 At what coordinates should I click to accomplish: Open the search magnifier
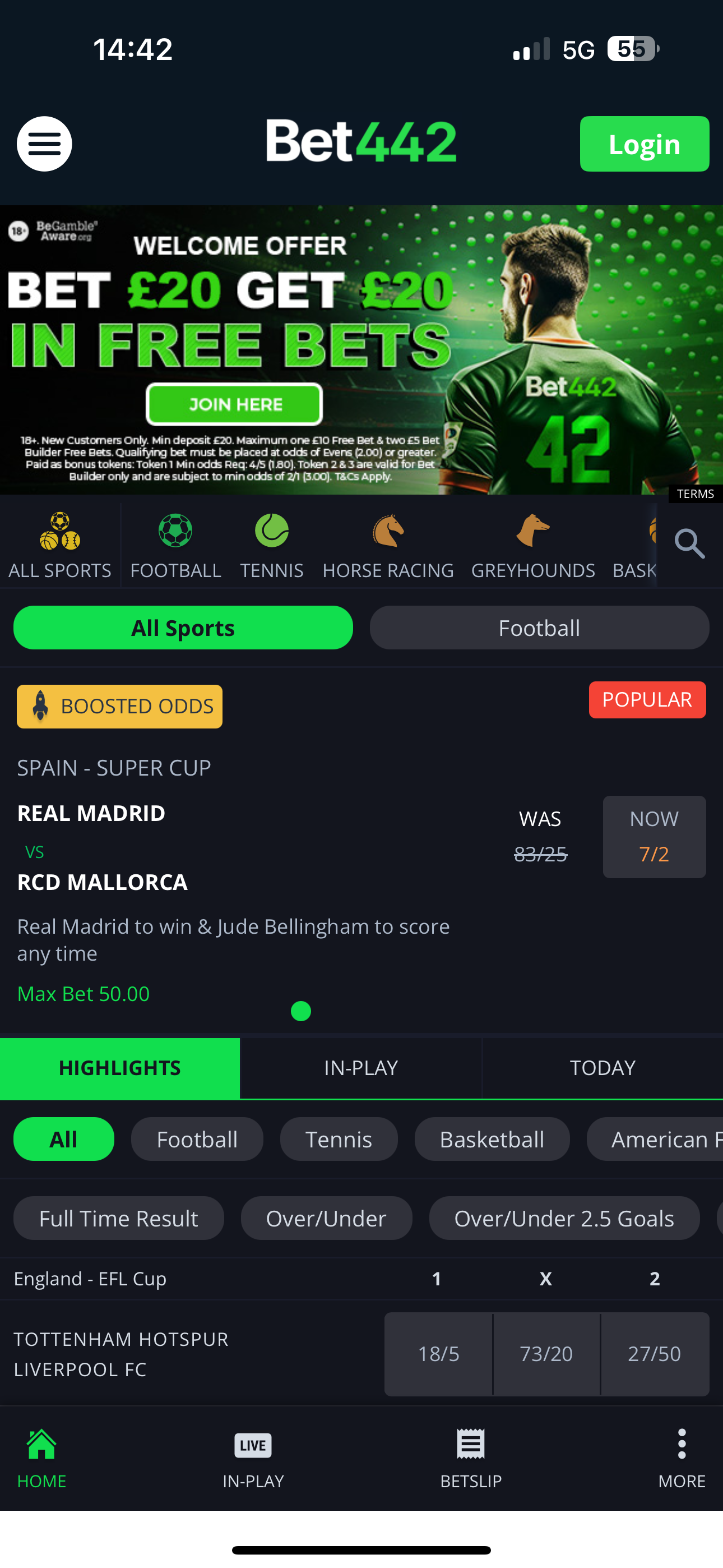click(689, 545)
